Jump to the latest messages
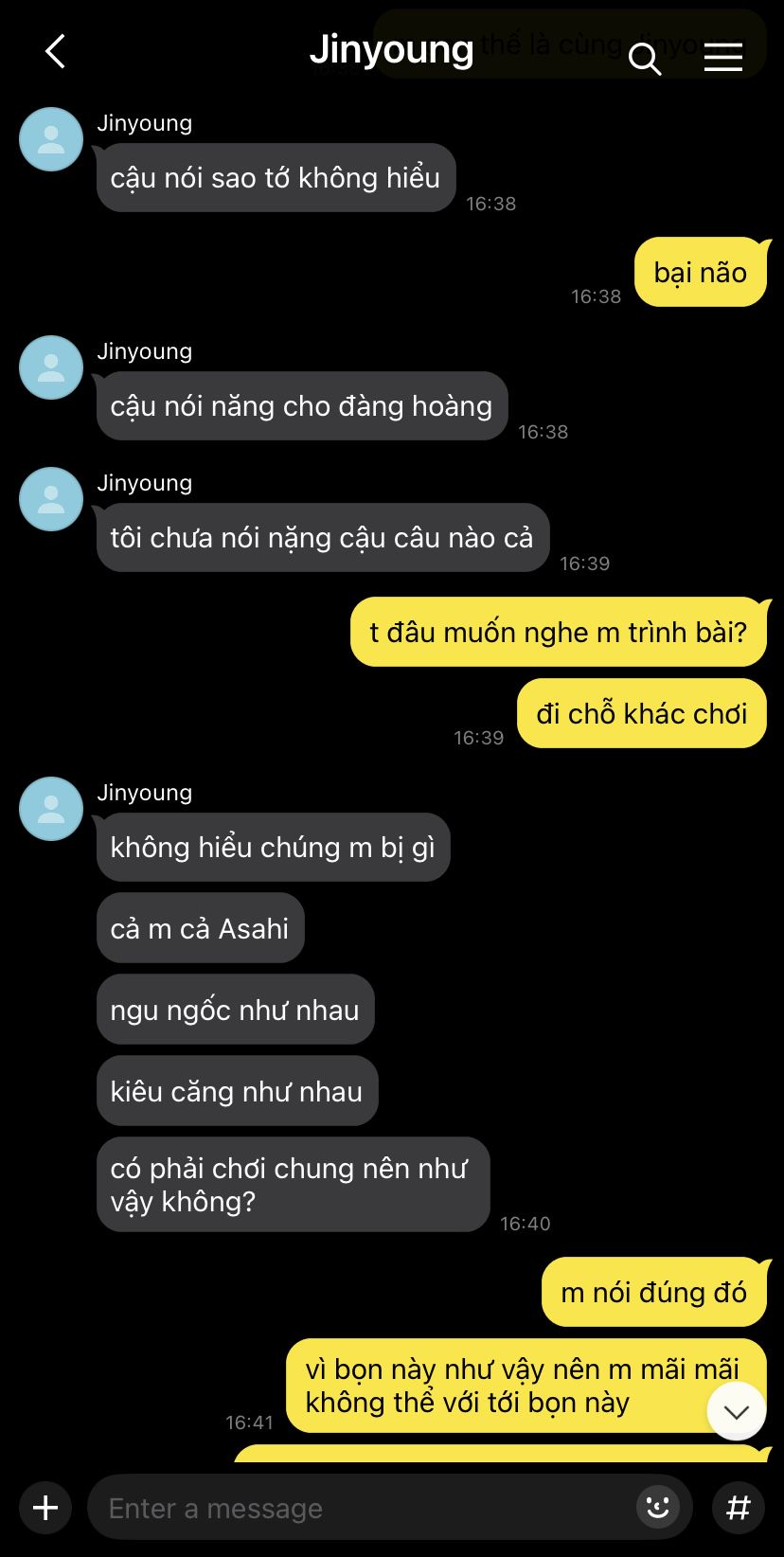Viewport: 784px width, 1557px height. point(737,1411)
